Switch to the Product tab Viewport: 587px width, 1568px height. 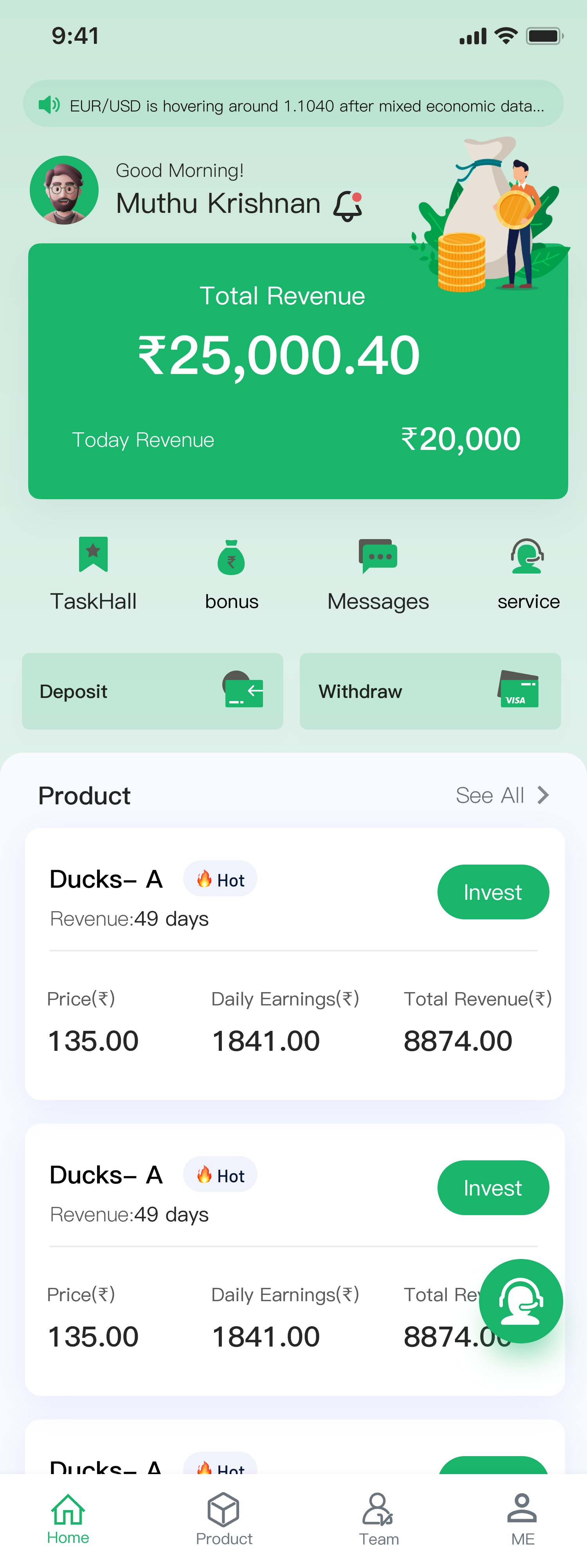point(224,1519)
